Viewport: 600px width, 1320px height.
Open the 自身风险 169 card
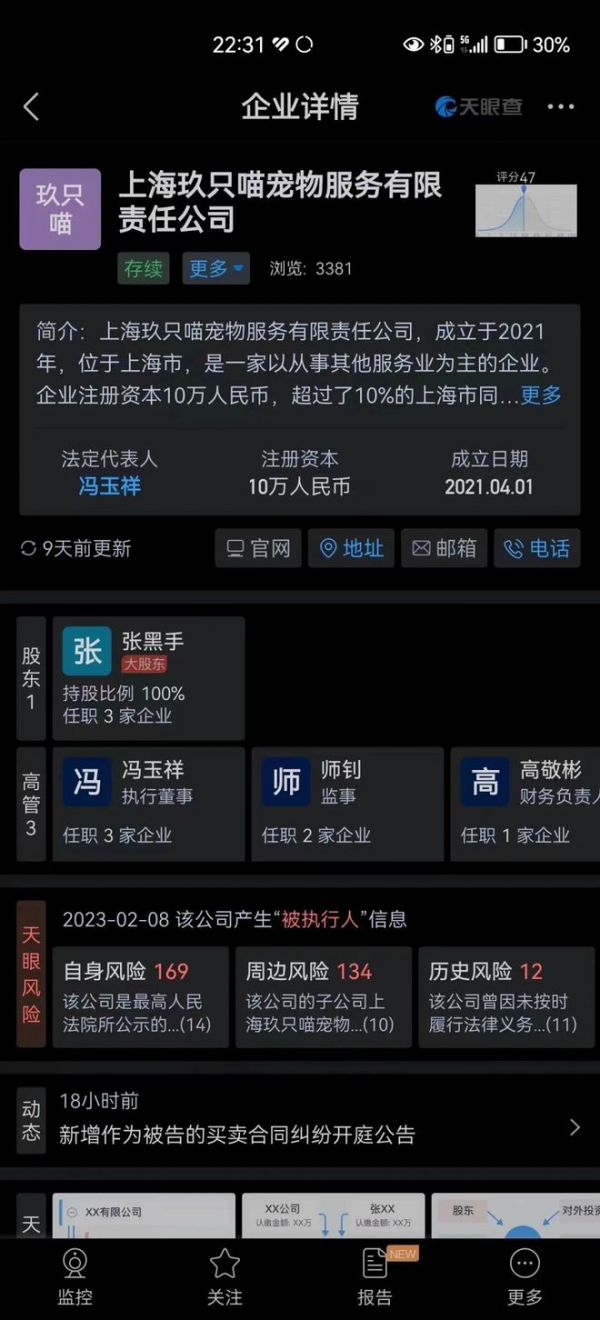tap(138, 996)
